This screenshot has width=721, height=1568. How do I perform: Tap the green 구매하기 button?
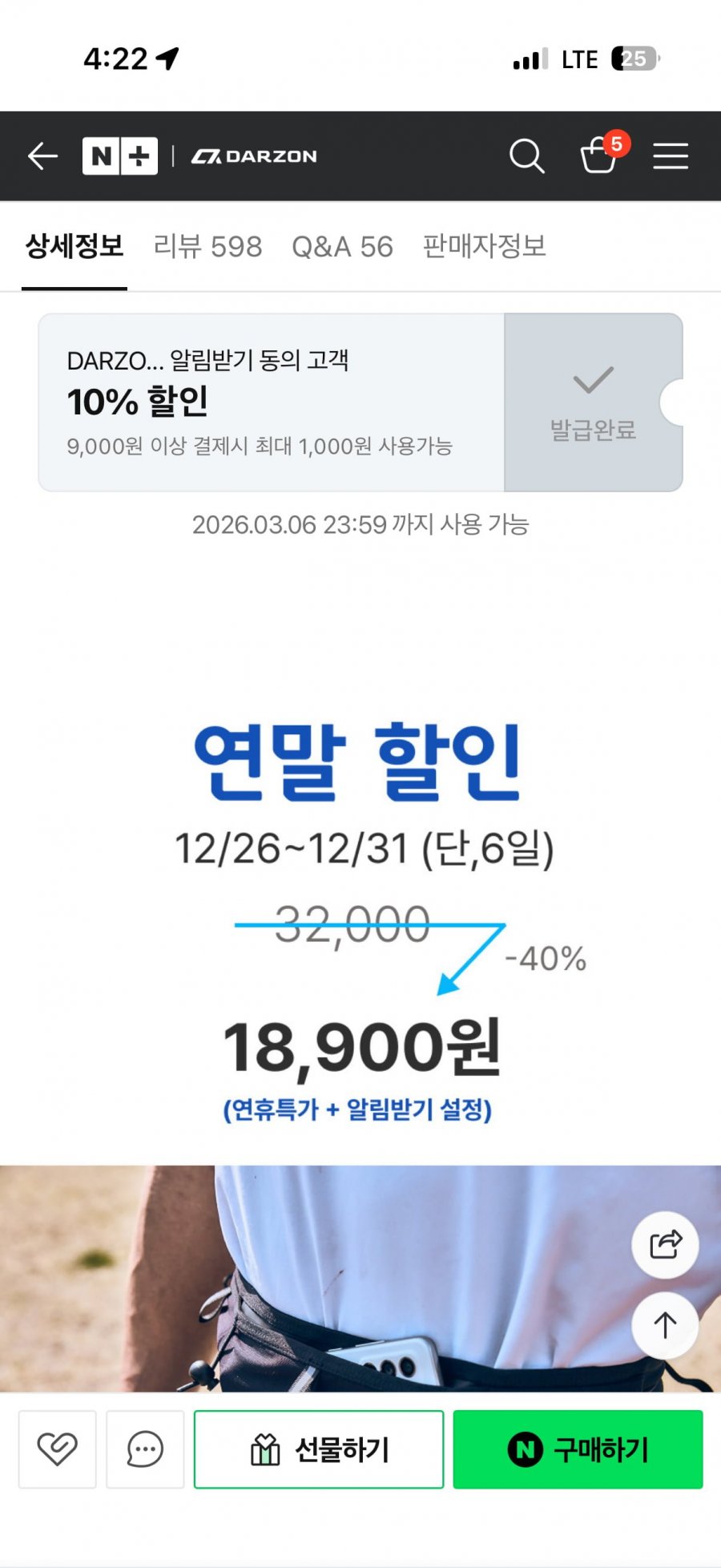pyautogui.click(x=578, y=1449)
